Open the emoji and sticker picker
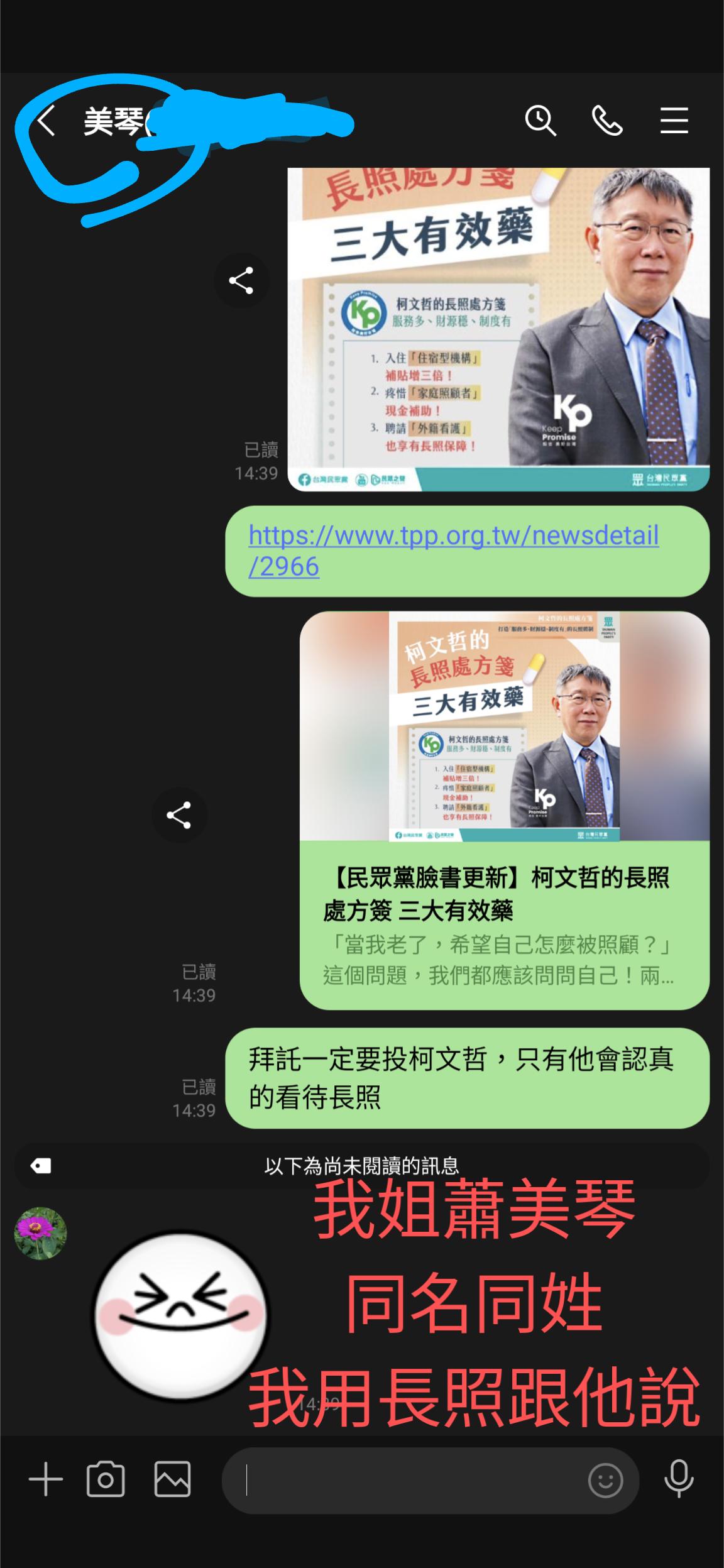Image resolution: width=724 pixels, height=1568 pixels. click(x=605, y=1481)
